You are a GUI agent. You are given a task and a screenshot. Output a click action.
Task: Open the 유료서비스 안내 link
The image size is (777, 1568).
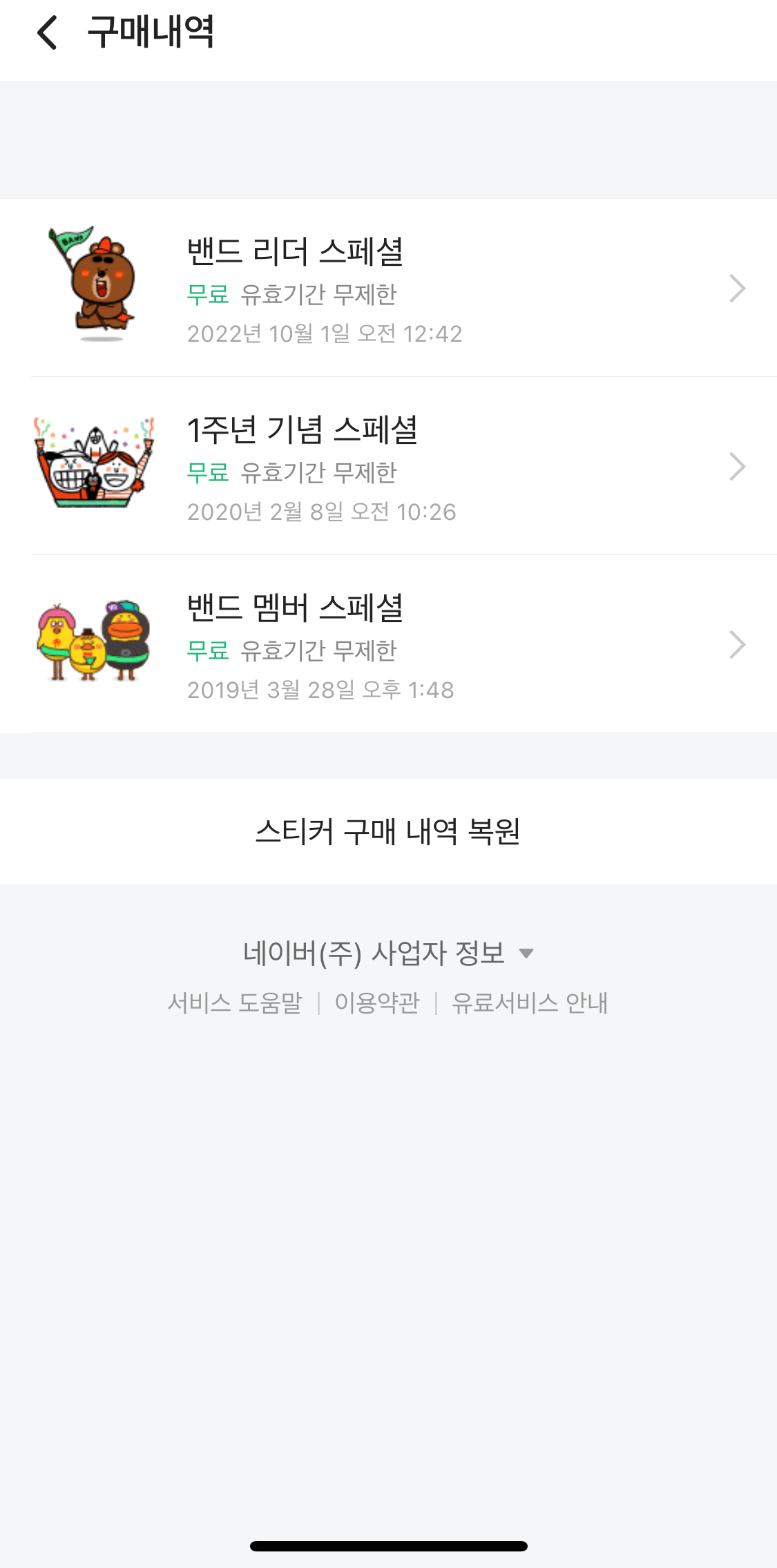(530, 1003)
